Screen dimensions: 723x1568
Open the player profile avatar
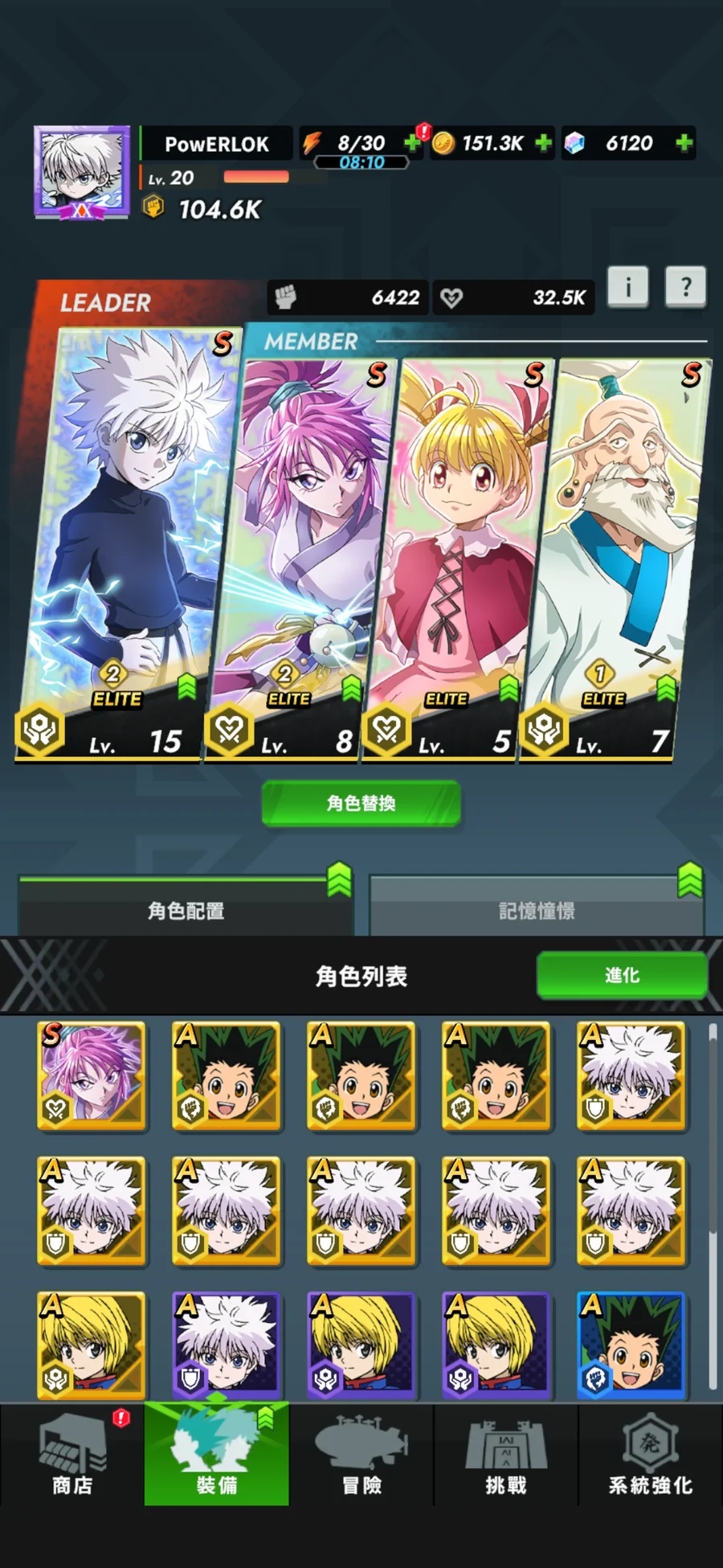click(x=82, y=172)
